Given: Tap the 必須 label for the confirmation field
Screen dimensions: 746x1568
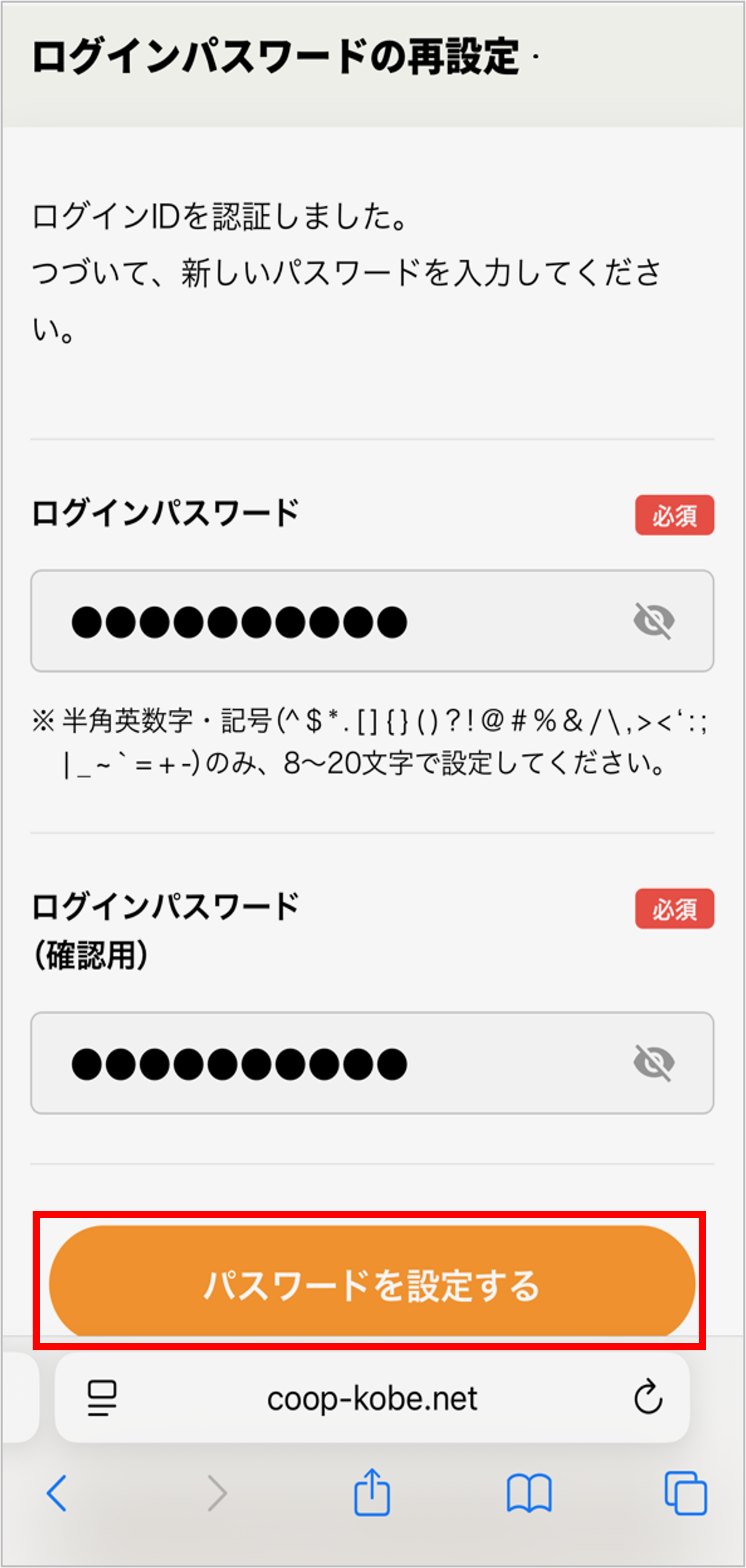Looking at the screenshot, I should click(x=674, y=908).
